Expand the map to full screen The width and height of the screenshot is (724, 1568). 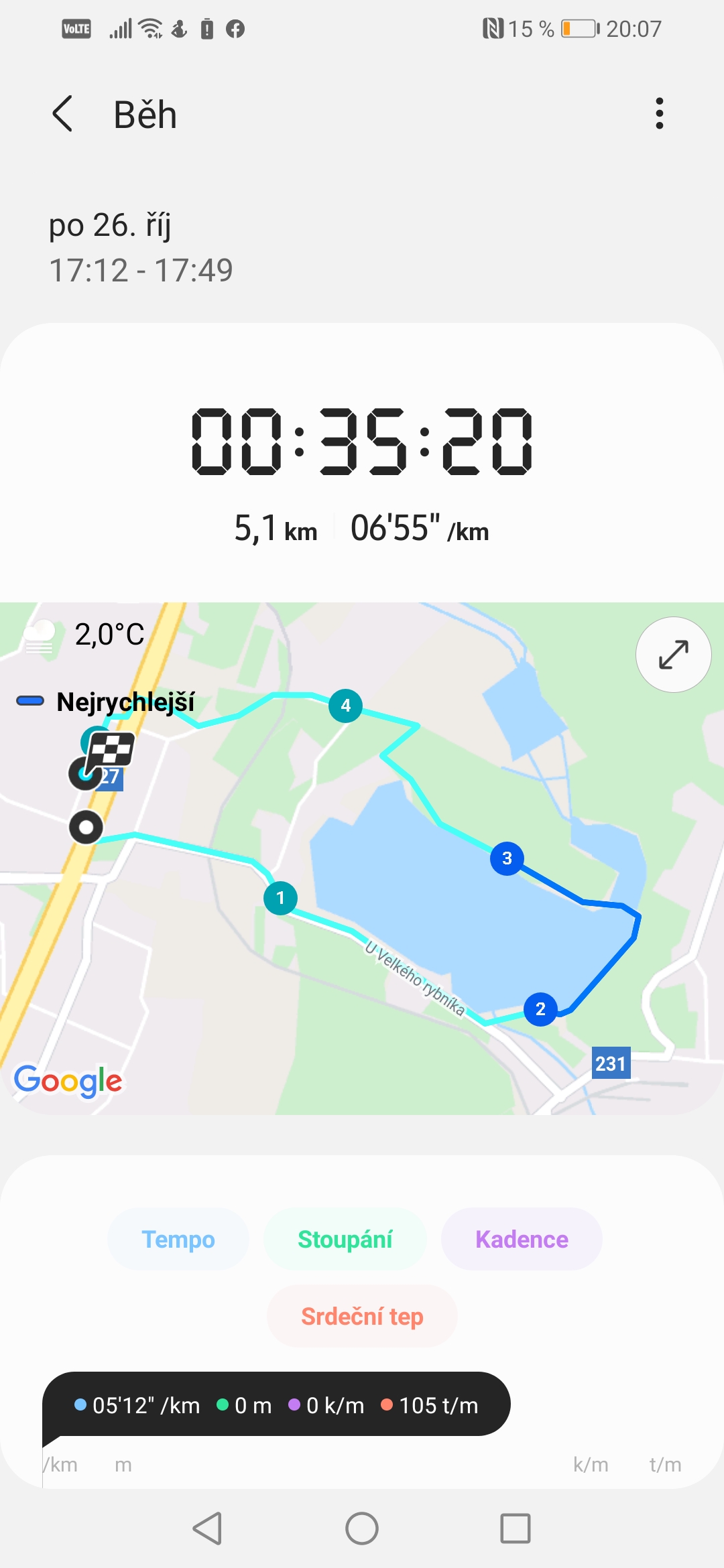pos(673,655)
